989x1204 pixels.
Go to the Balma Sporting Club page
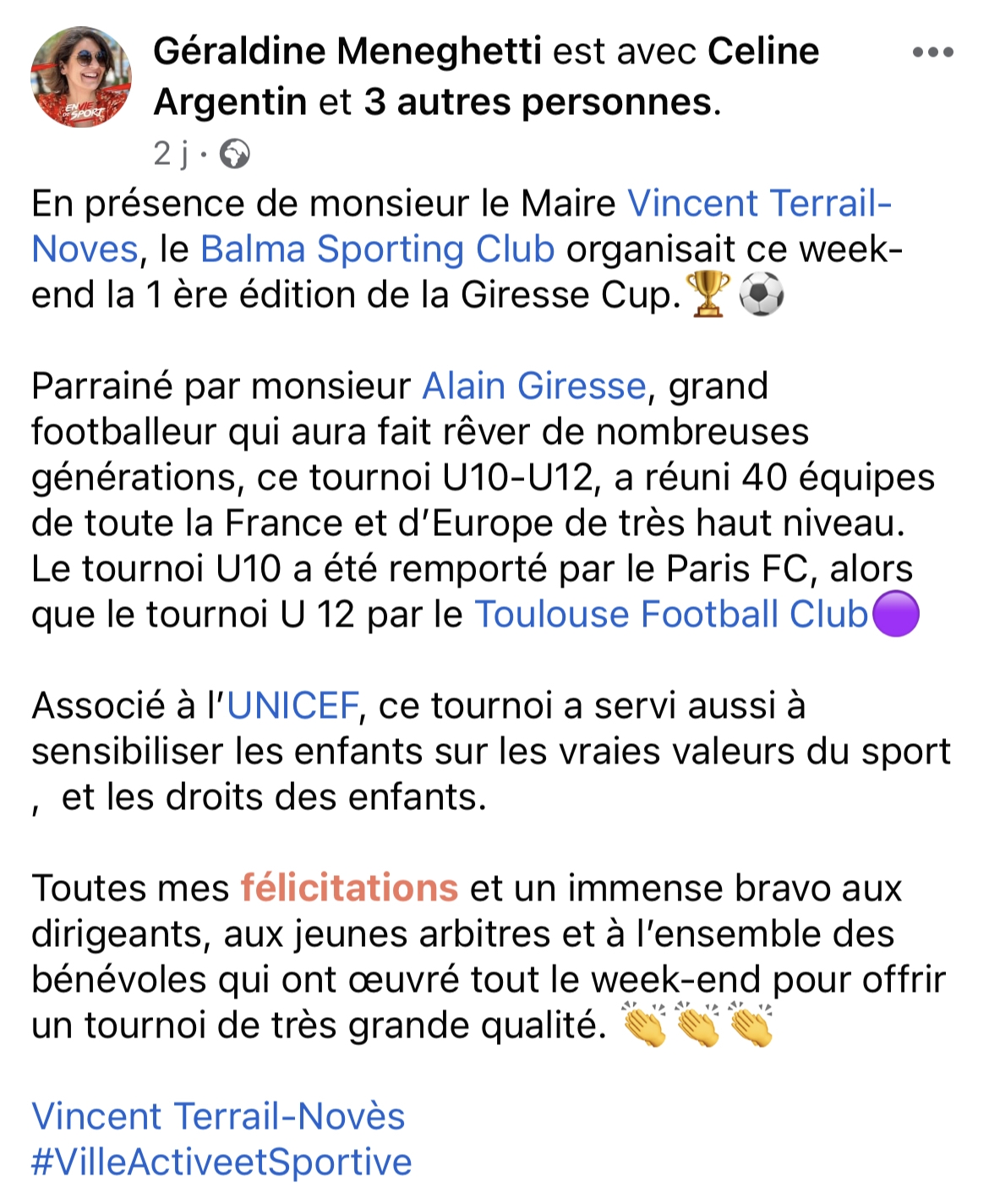(377, 249)
